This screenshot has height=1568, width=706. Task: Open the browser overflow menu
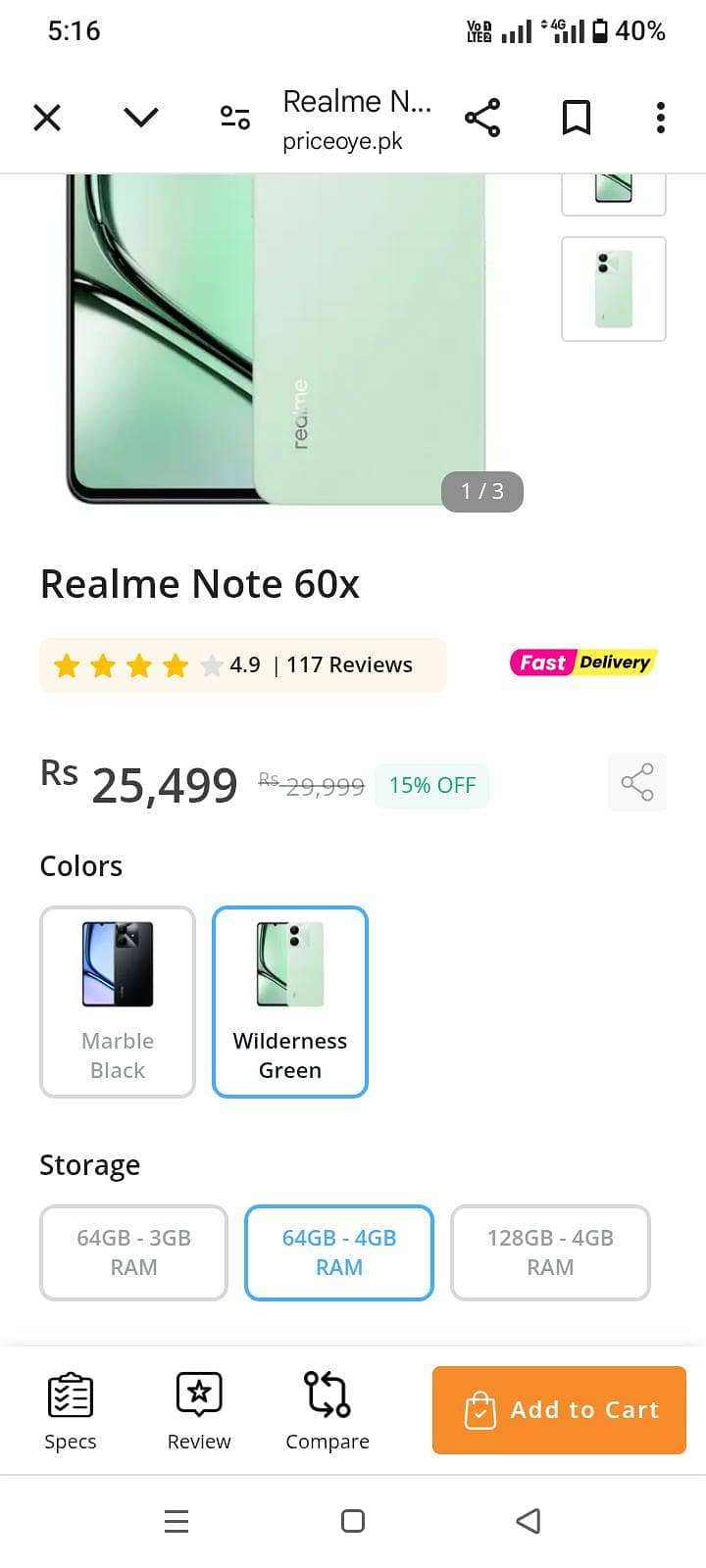(661, 118)
